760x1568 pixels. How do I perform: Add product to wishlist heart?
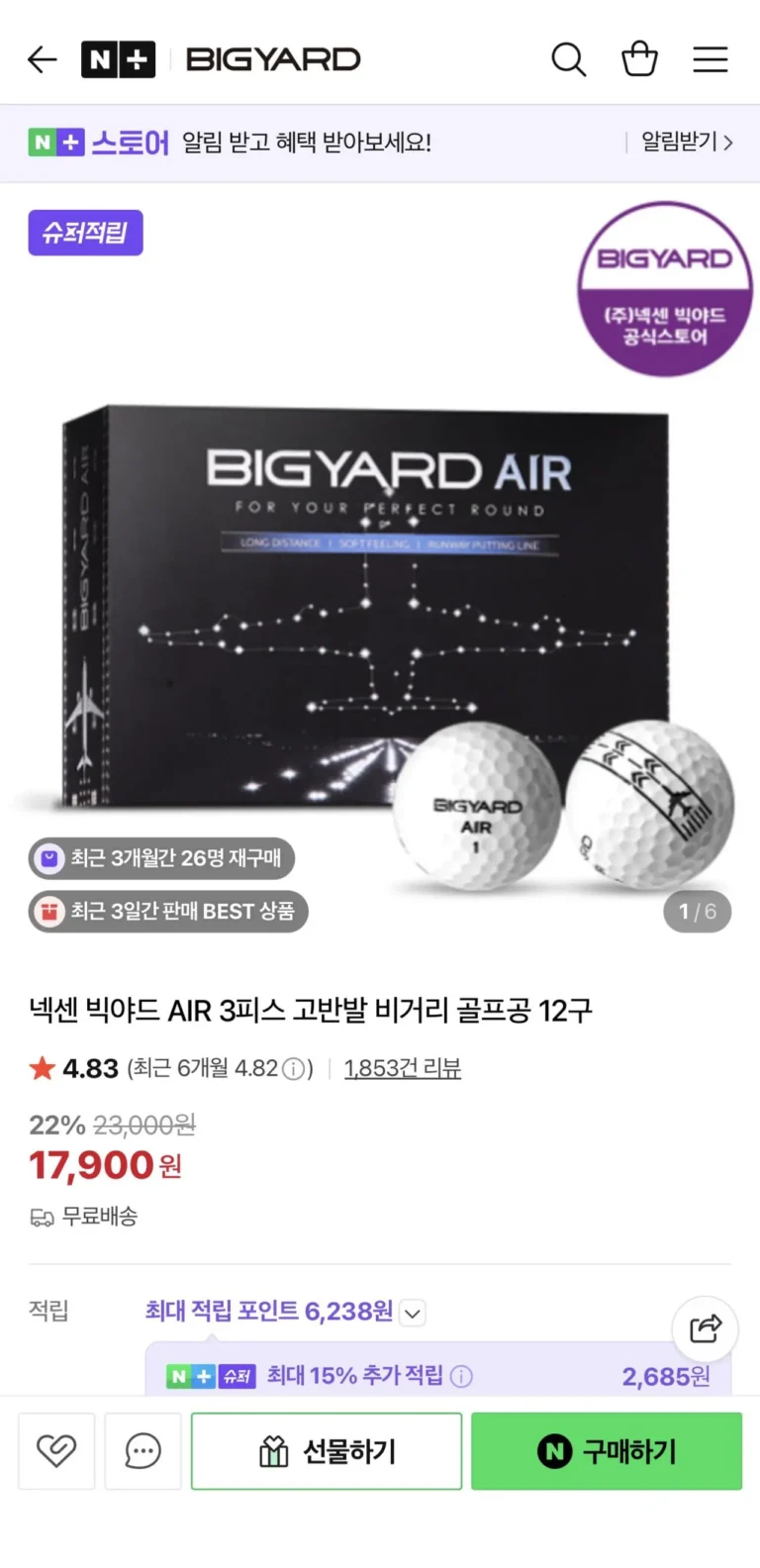pos(56,1451)
